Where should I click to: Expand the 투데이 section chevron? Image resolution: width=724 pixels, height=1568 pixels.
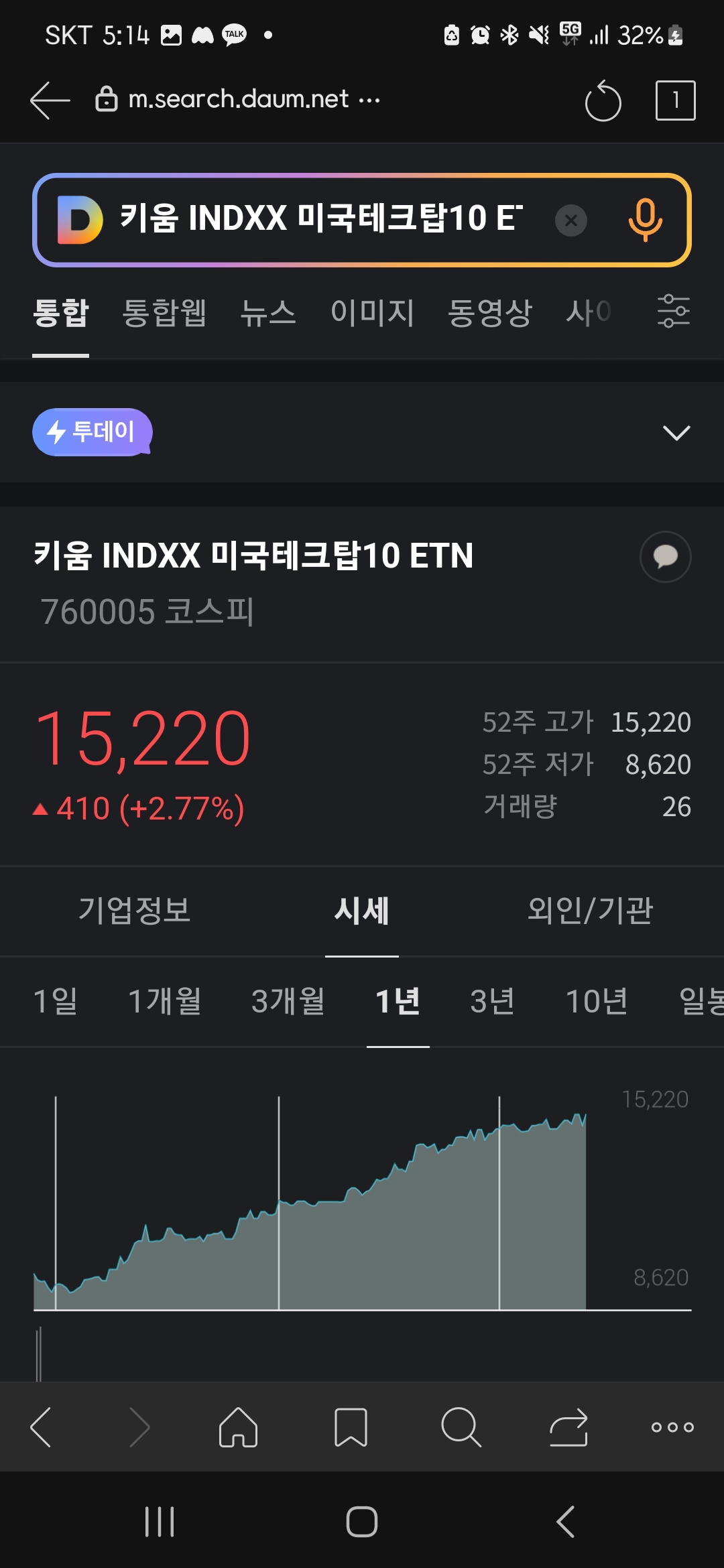676,433
